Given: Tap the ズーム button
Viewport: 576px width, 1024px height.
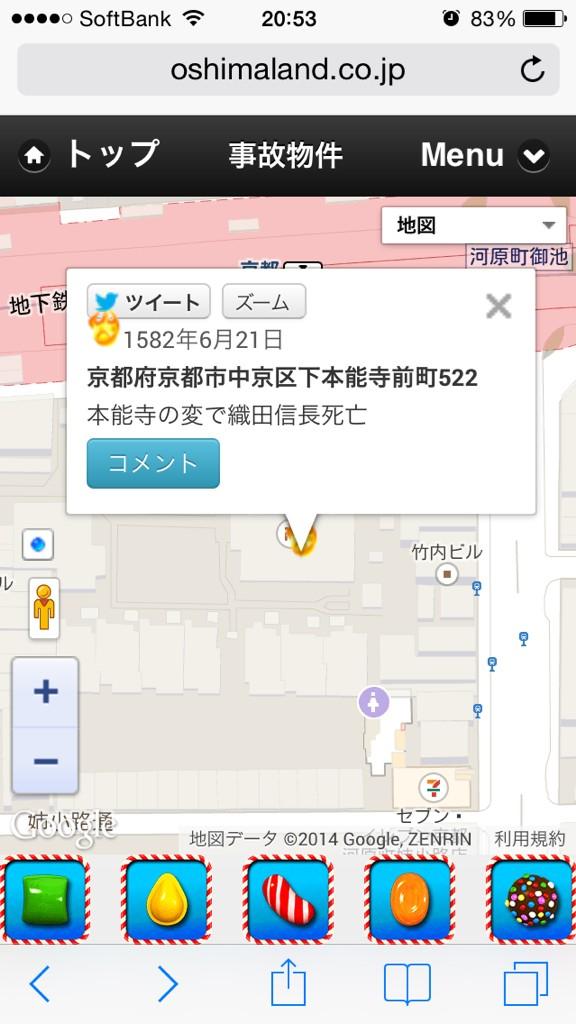Looking at the screenshot, I should [264, 302].
